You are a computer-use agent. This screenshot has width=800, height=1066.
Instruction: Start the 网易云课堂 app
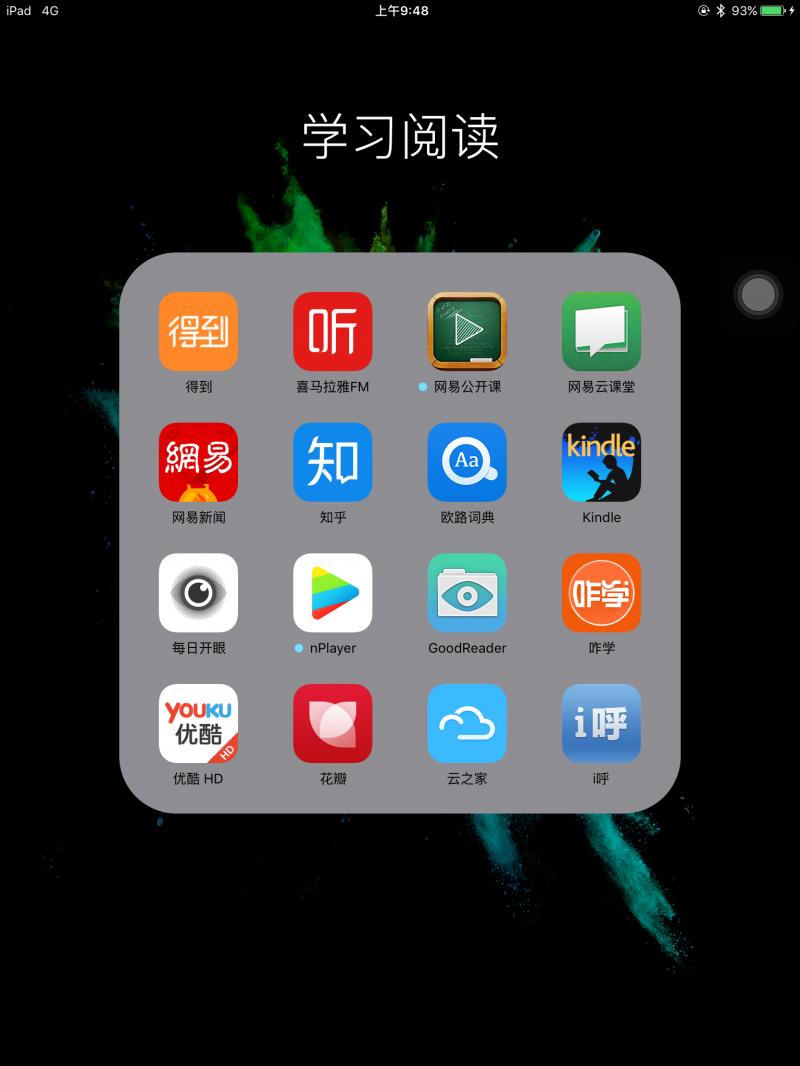601,331
